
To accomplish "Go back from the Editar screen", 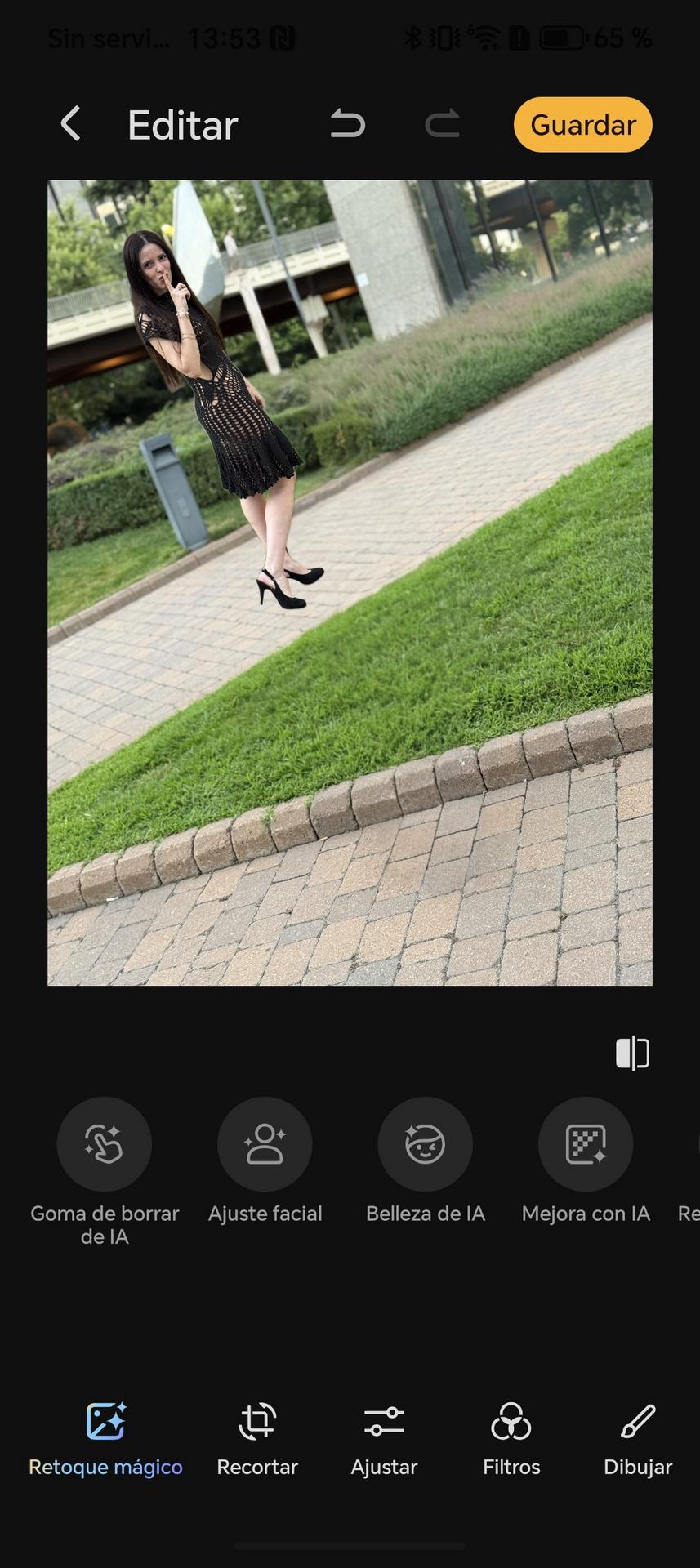I will click(x=71, y=124).
